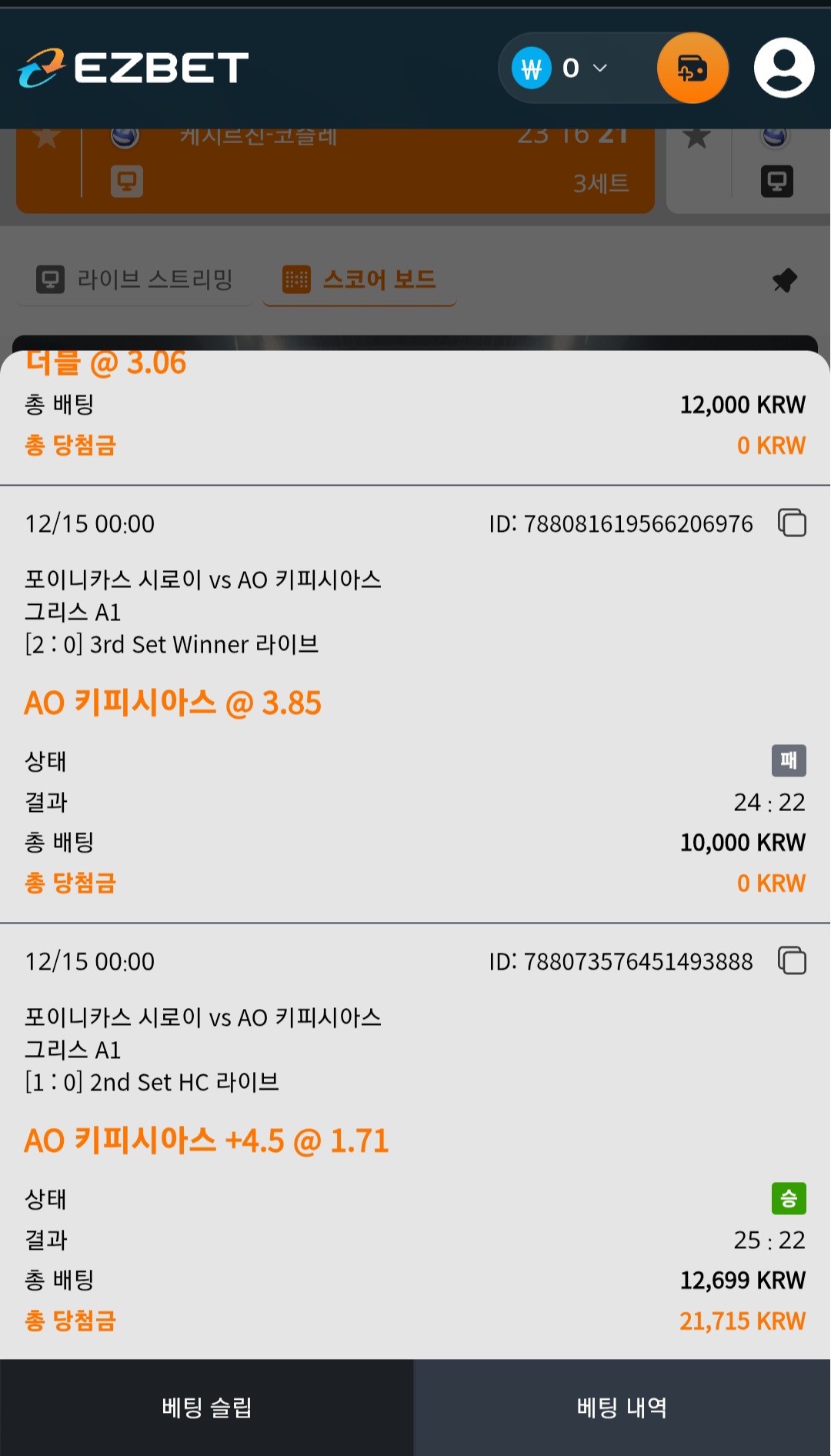Select the 스코어 보드 tab
The width and height of the screenshot is (831, 1456).
pos(360,279)
